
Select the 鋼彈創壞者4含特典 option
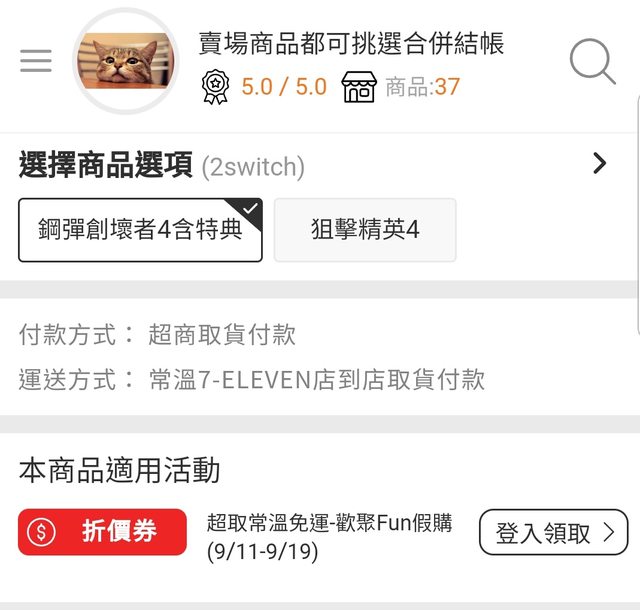[x=140, y=230]
